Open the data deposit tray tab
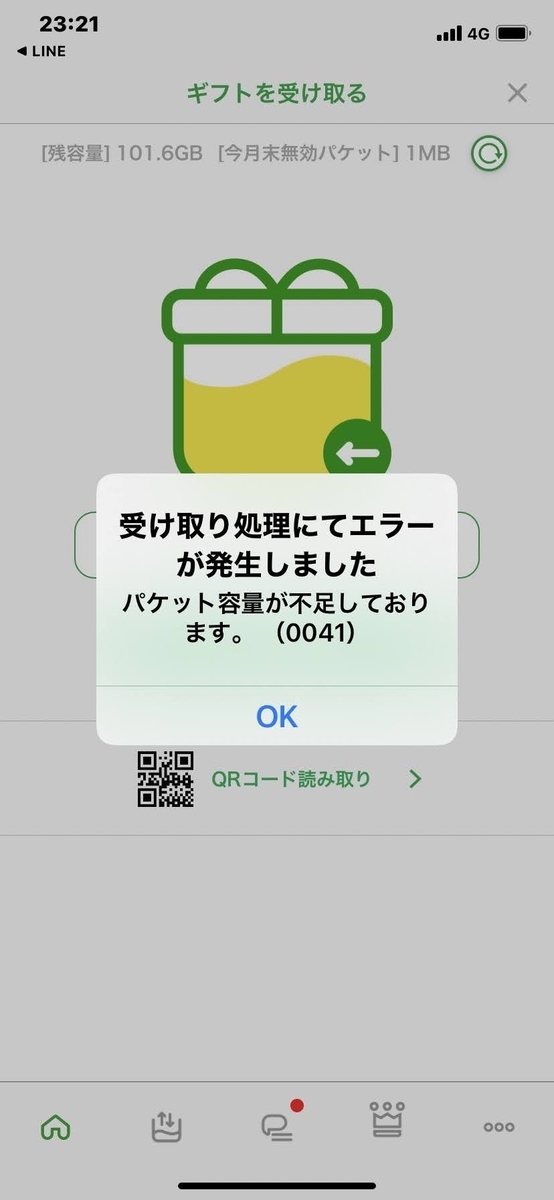 tap(165, 1127)
